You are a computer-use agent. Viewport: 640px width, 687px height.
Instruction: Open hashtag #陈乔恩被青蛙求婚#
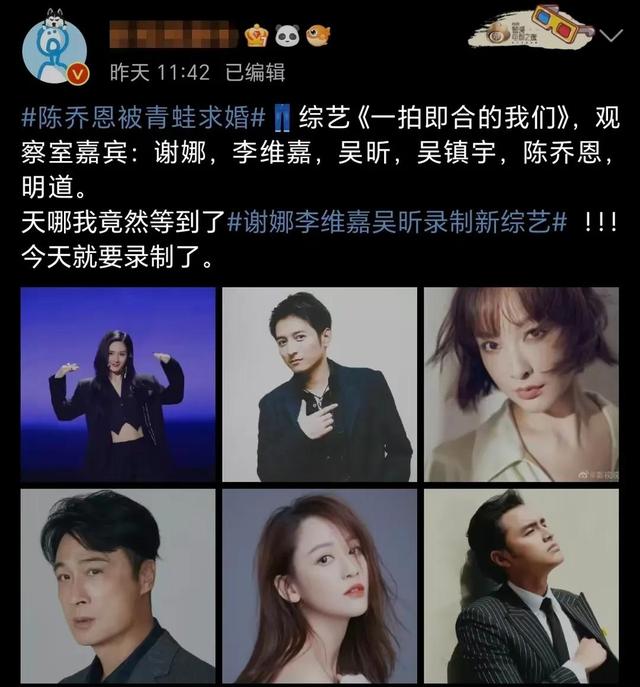tap(142, 116)
